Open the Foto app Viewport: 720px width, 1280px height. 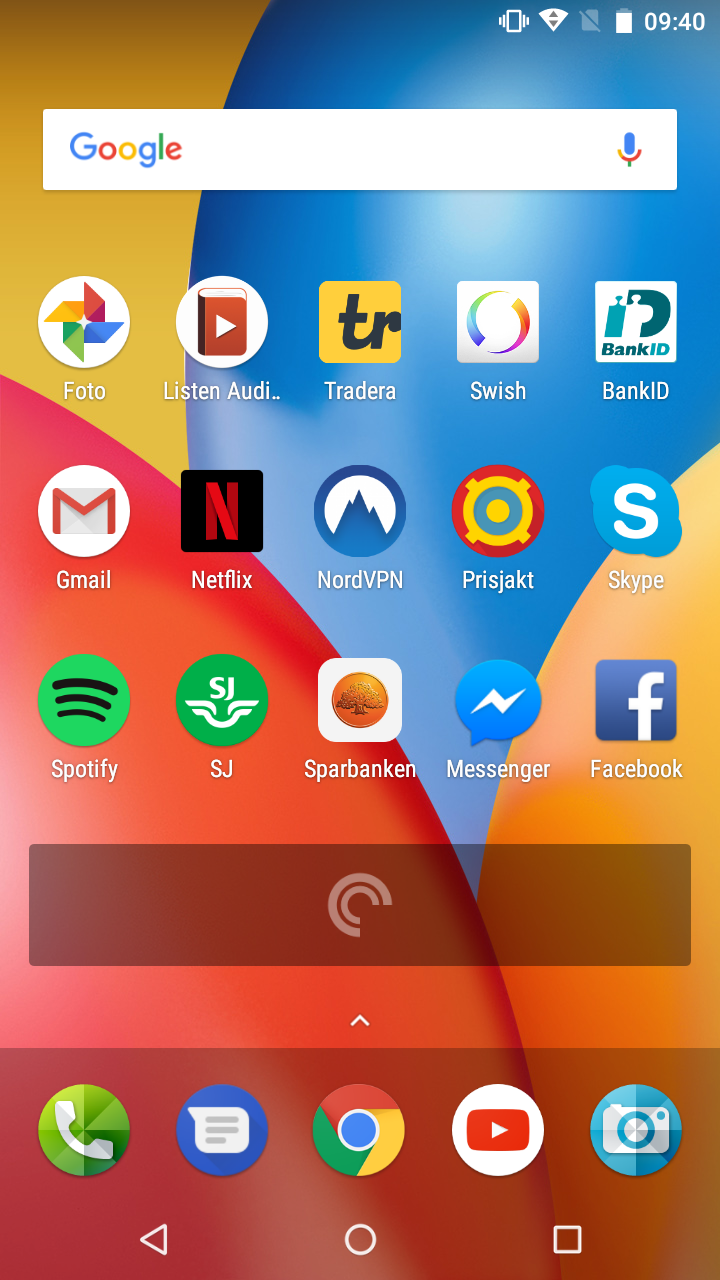coord(84,322)
